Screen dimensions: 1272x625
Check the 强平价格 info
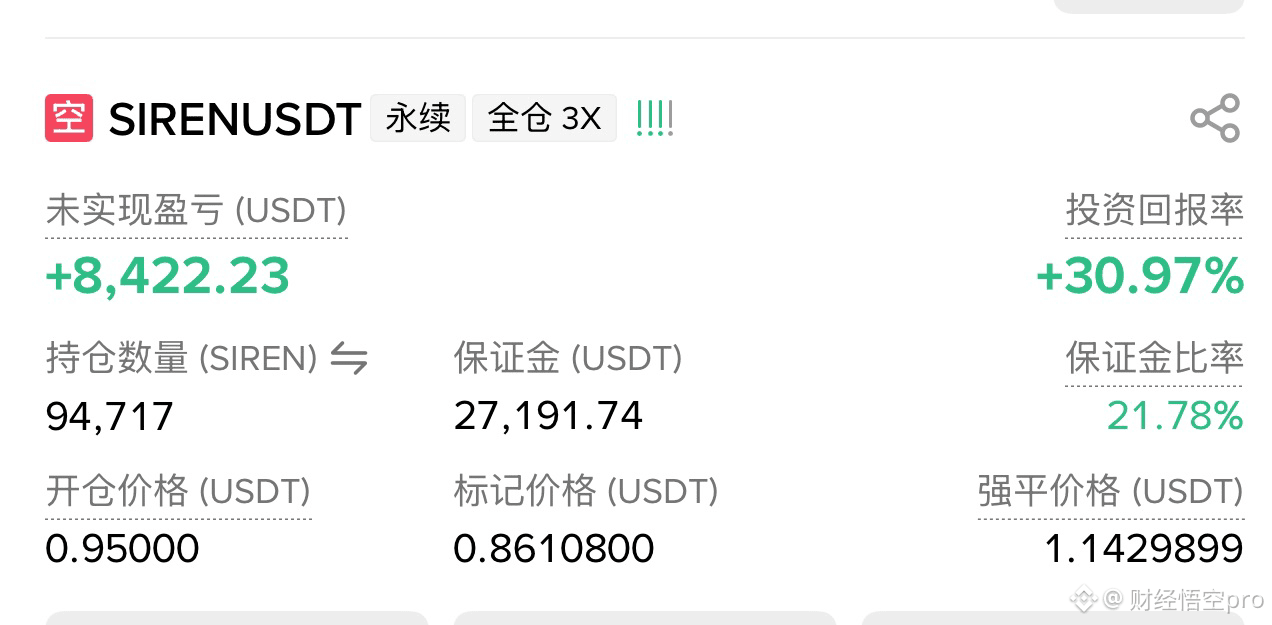coord(1110,491)
